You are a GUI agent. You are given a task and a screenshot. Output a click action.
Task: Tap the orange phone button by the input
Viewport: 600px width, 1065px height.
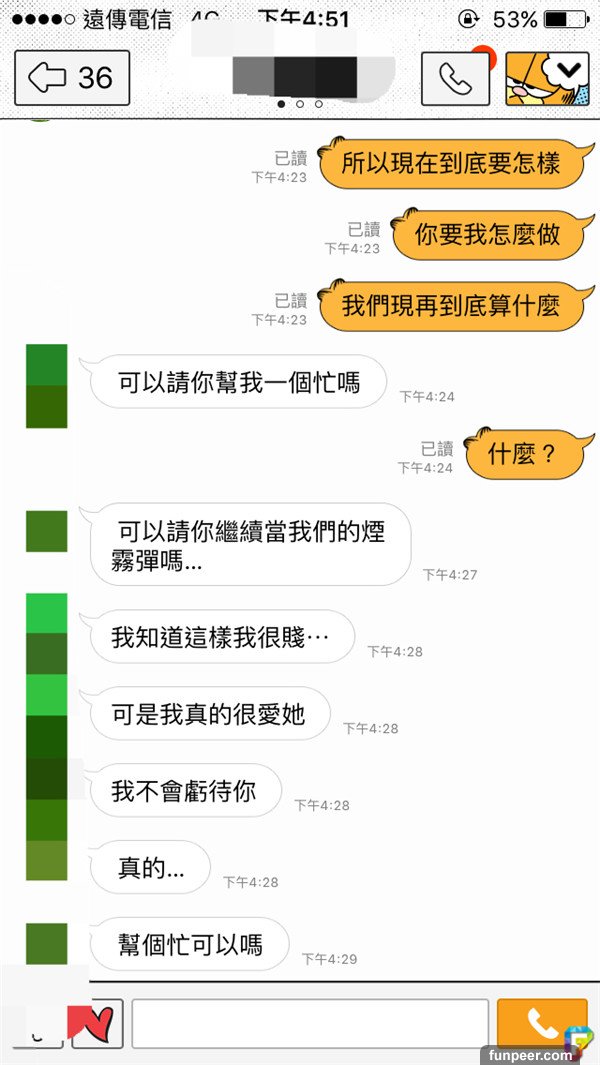tap(541, 1023)
